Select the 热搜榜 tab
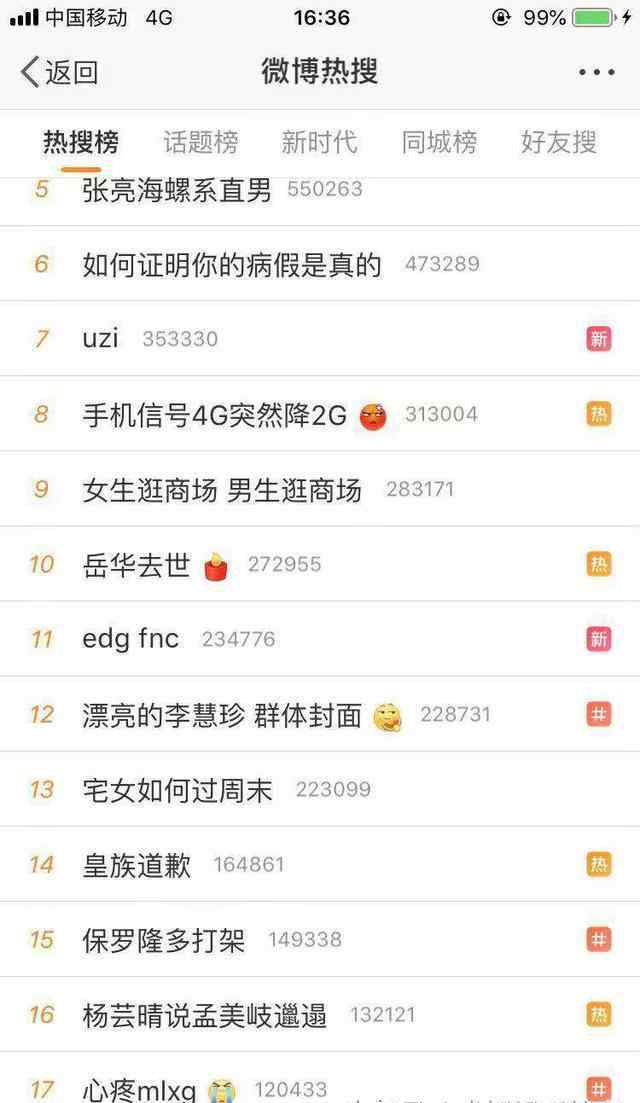 80,143
